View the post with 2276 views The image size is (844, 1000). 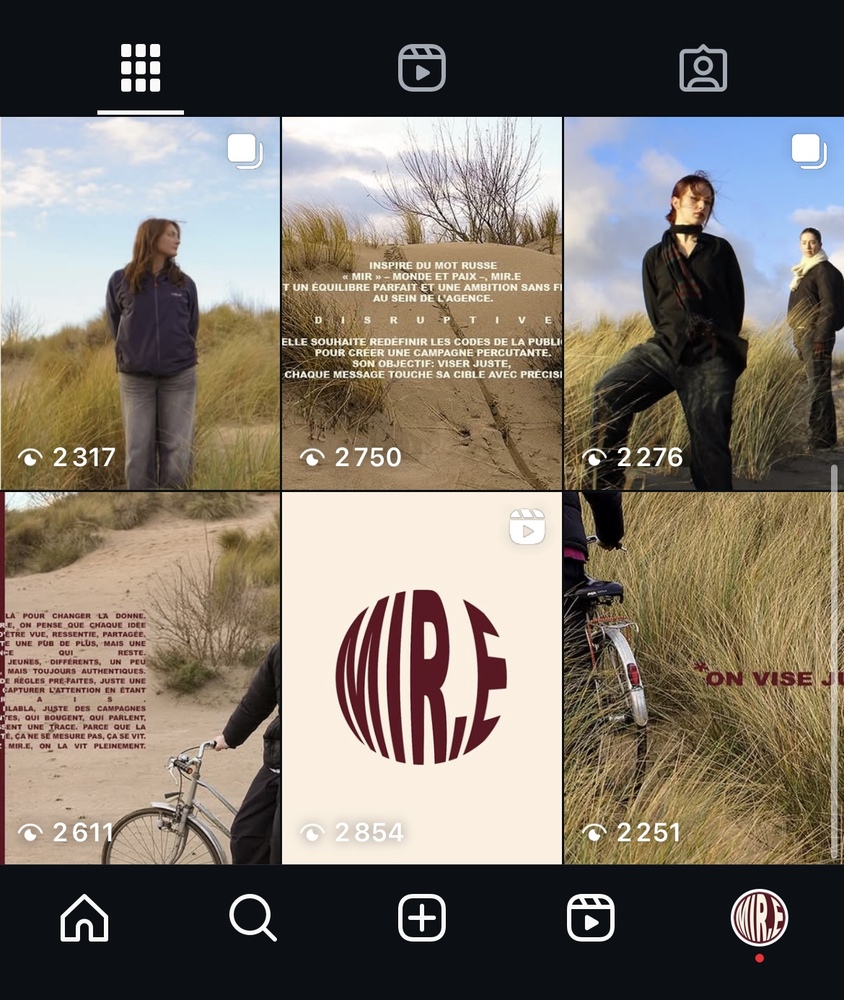[x=703, y=303]
